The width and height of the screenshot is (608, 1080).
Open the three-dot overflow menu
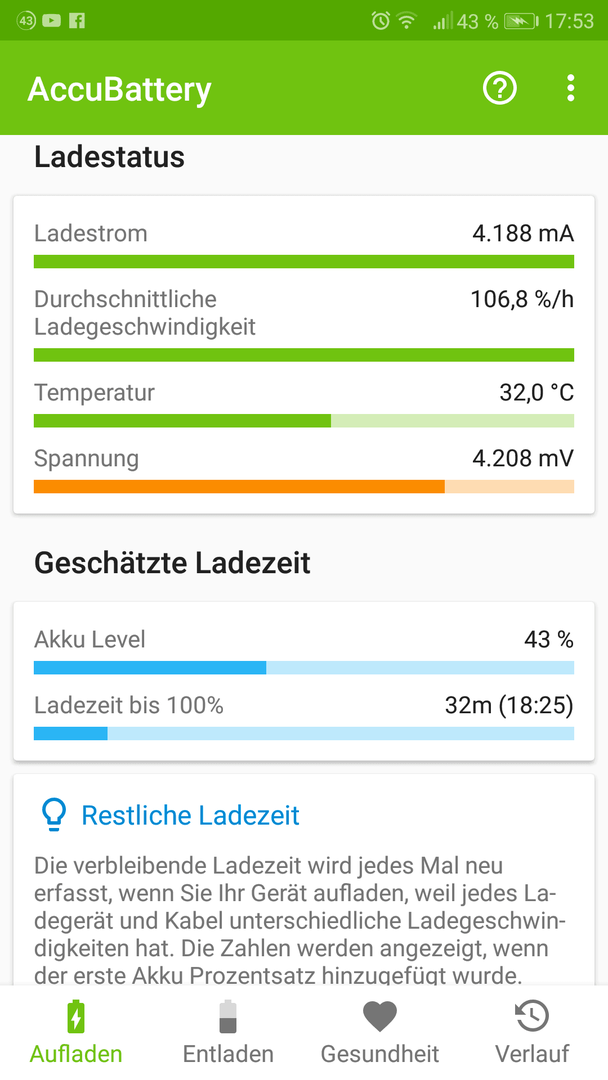570,88
